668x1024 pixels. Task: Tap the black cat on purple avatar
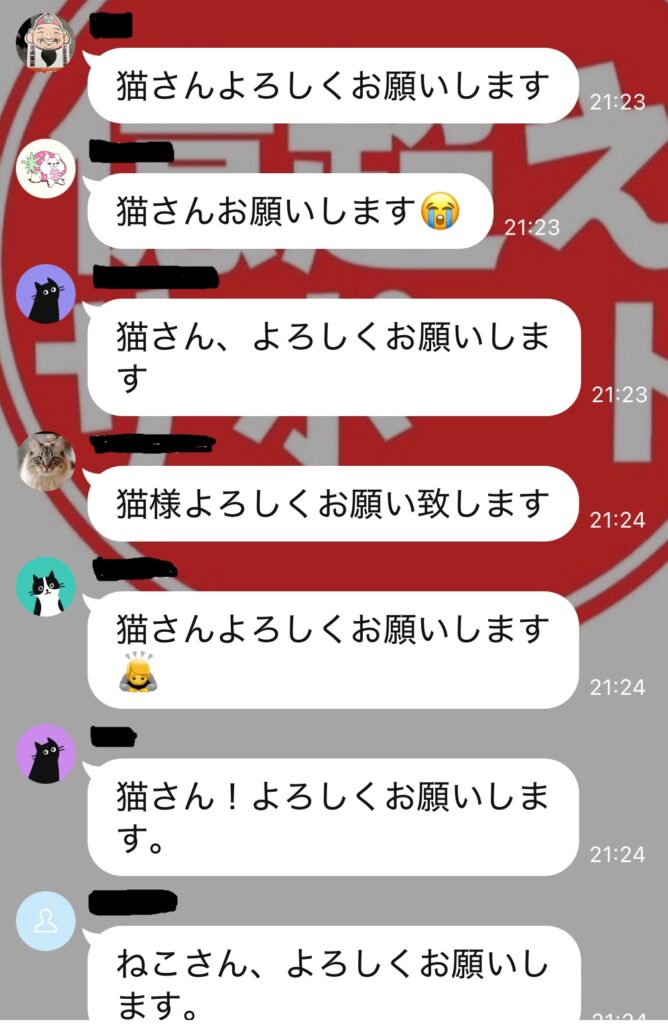(x=46, y=754)
